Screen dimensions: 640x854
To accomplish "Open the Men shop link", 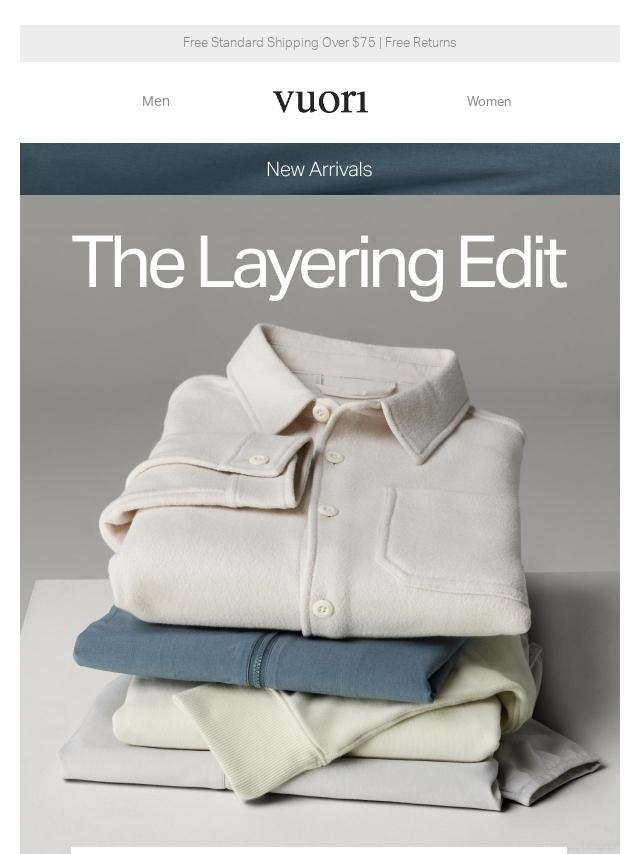I will (156, 101).
